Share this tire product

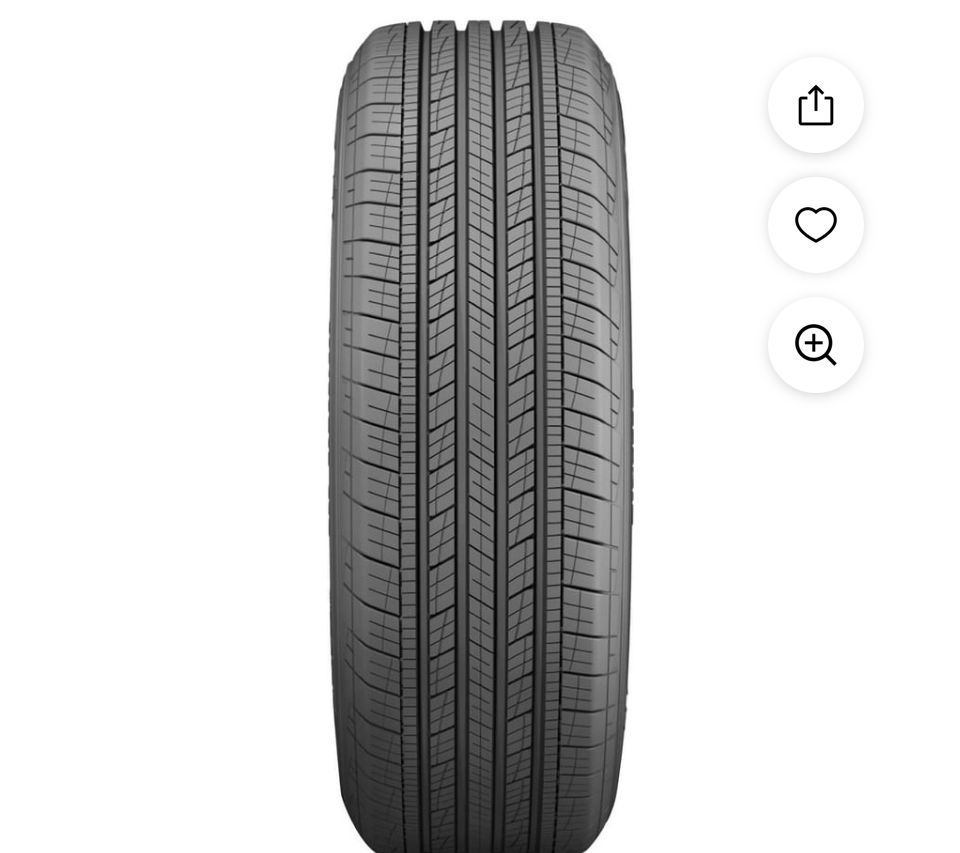click(x=815, y=105)
